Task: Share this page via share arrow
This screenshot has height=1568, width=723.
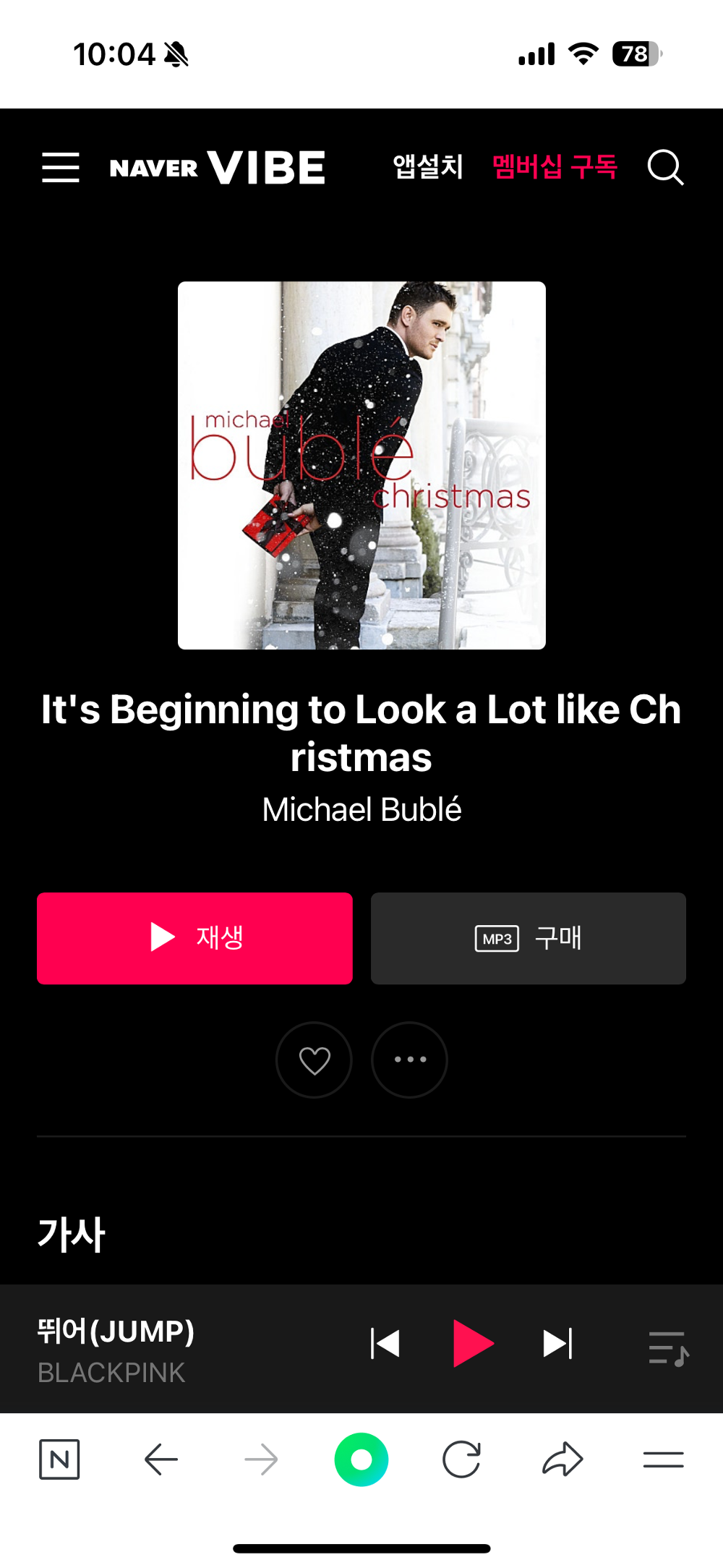Action: (562, 1460)
